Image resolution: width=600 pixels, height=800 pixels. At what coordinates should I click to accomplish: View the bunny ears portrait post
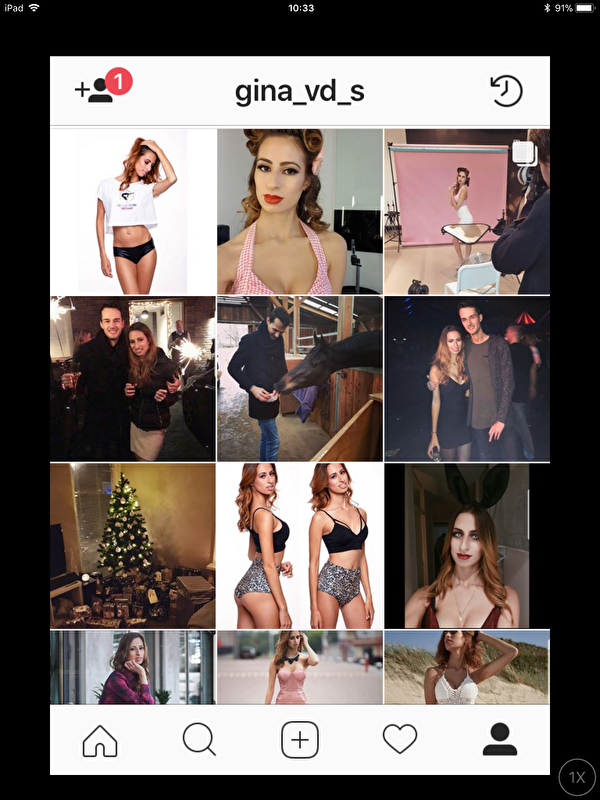pyautogui.click(x=466, y=545)
